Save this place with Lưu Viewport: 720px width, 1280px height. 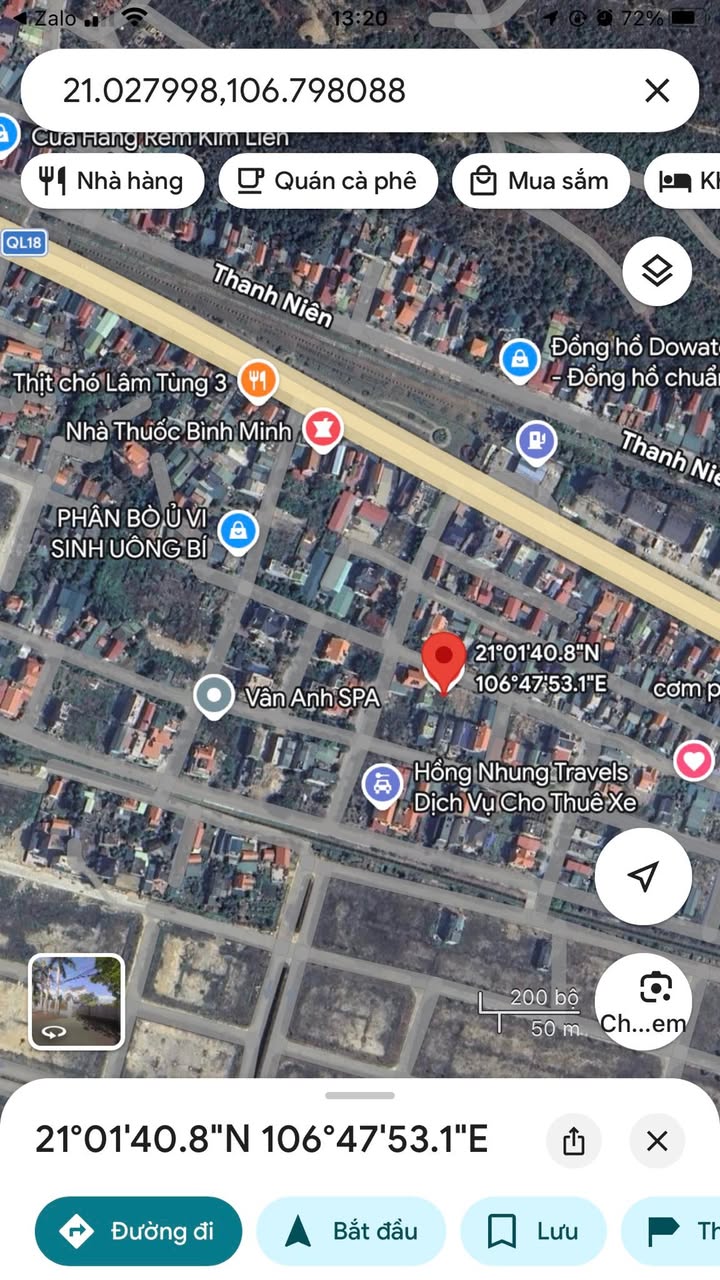tap(533, 1231)
